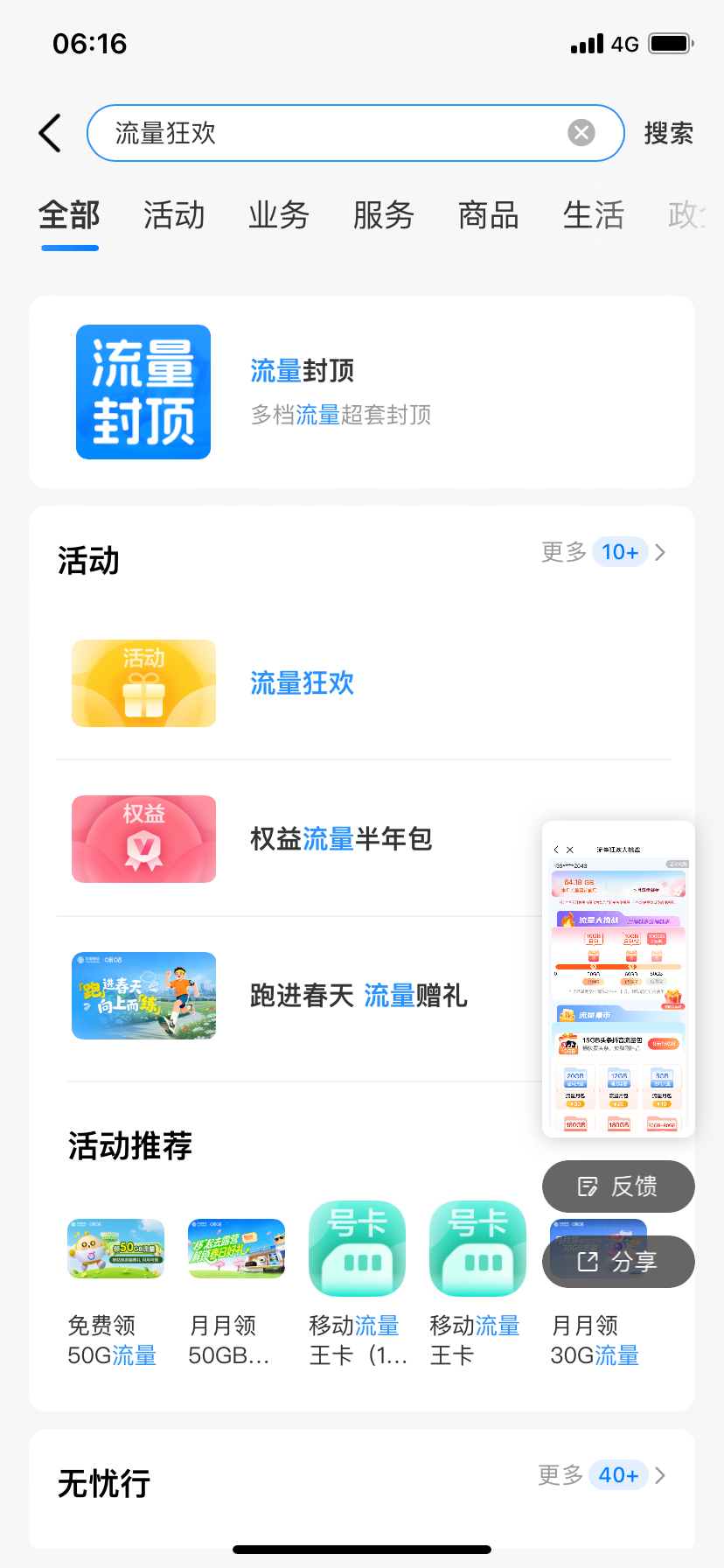The image size is (724, 1568).
Task: Go back using the arrow icon
Action: point(51,133)
